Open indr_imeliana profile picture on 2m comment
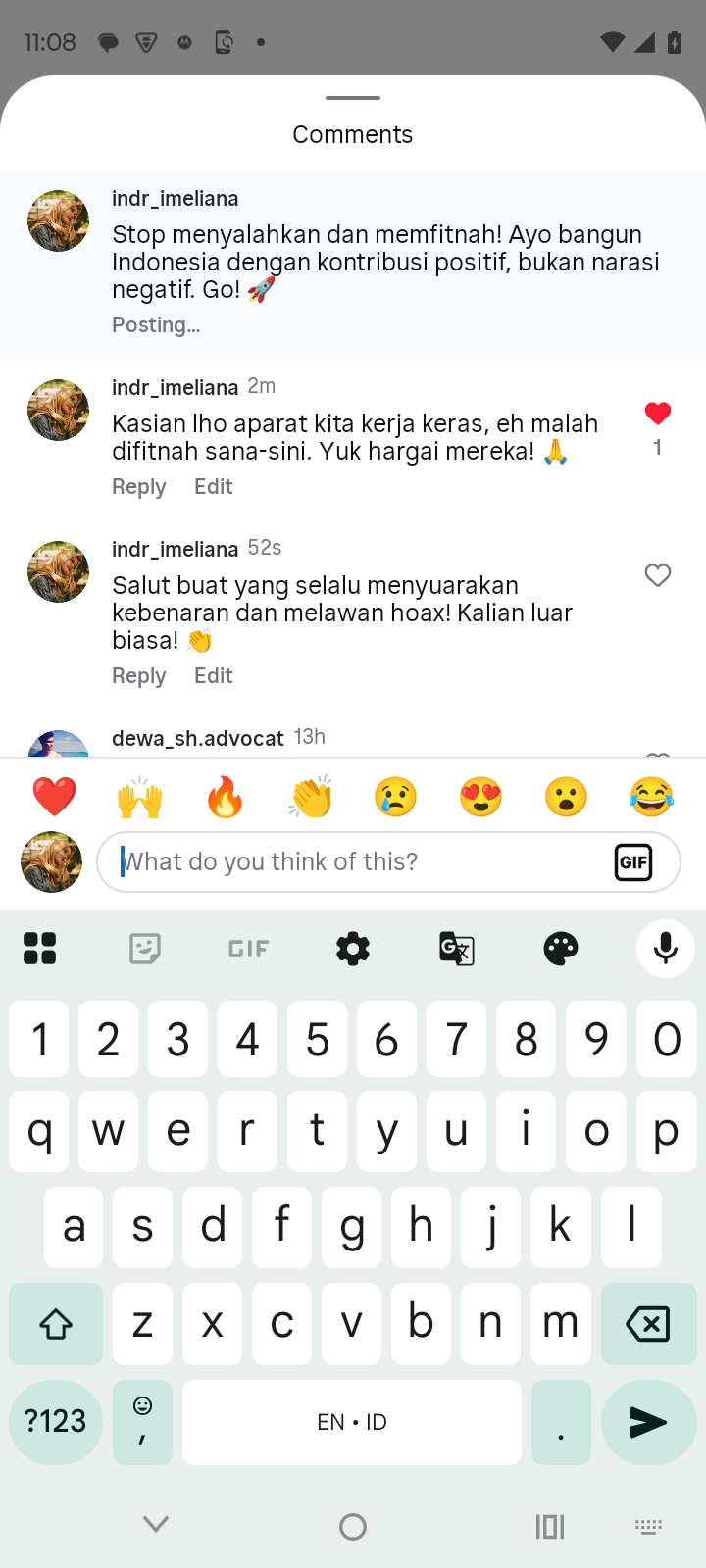The image size is (706, 1568). coord(58,411)
